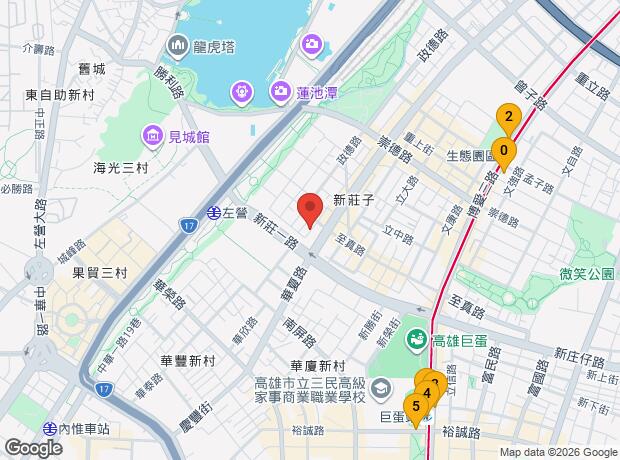Tap the 左營 station icon

213,212
